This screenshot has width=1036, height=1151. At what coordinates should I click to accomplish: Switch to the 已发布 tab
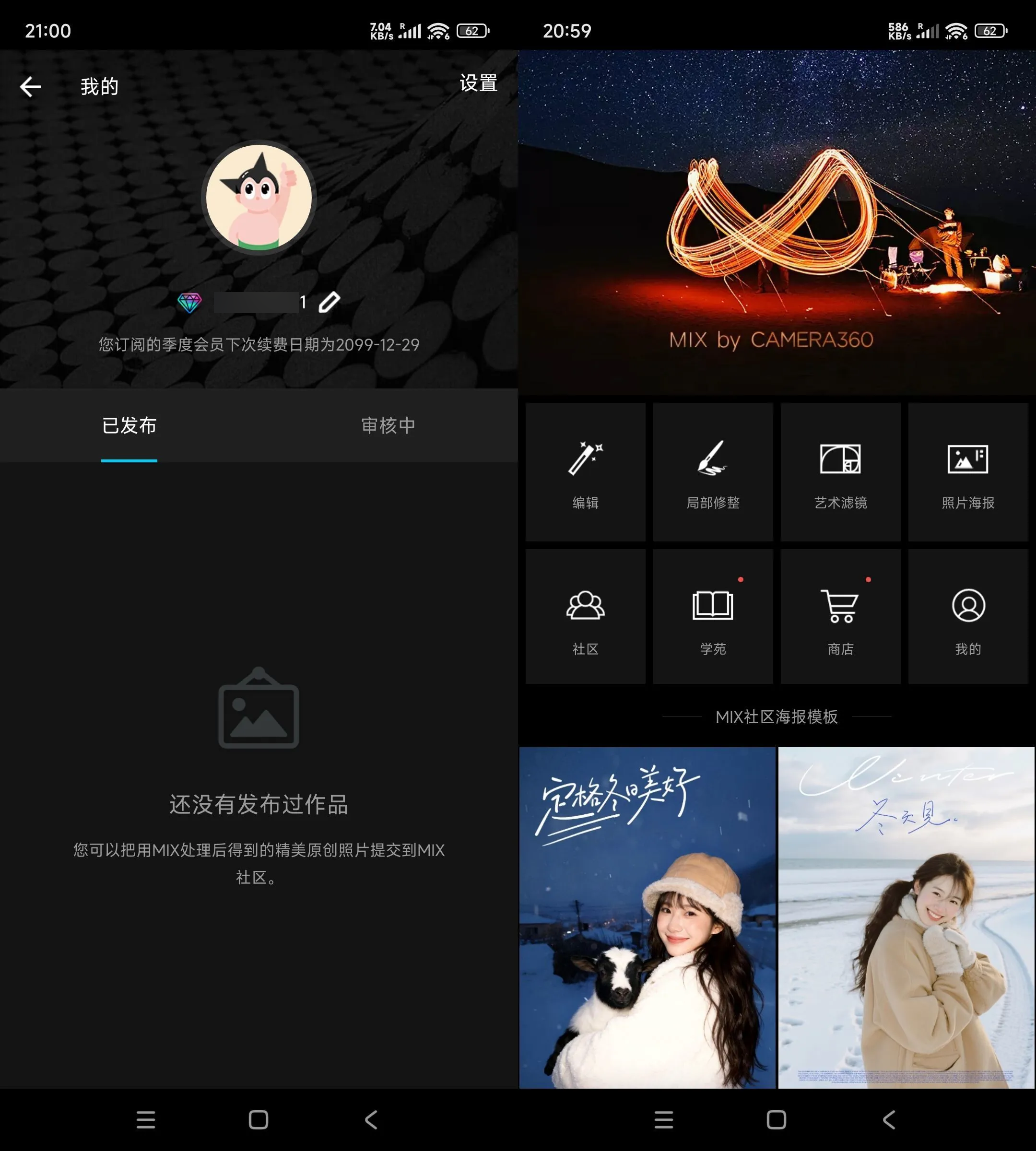coord(129,425)
